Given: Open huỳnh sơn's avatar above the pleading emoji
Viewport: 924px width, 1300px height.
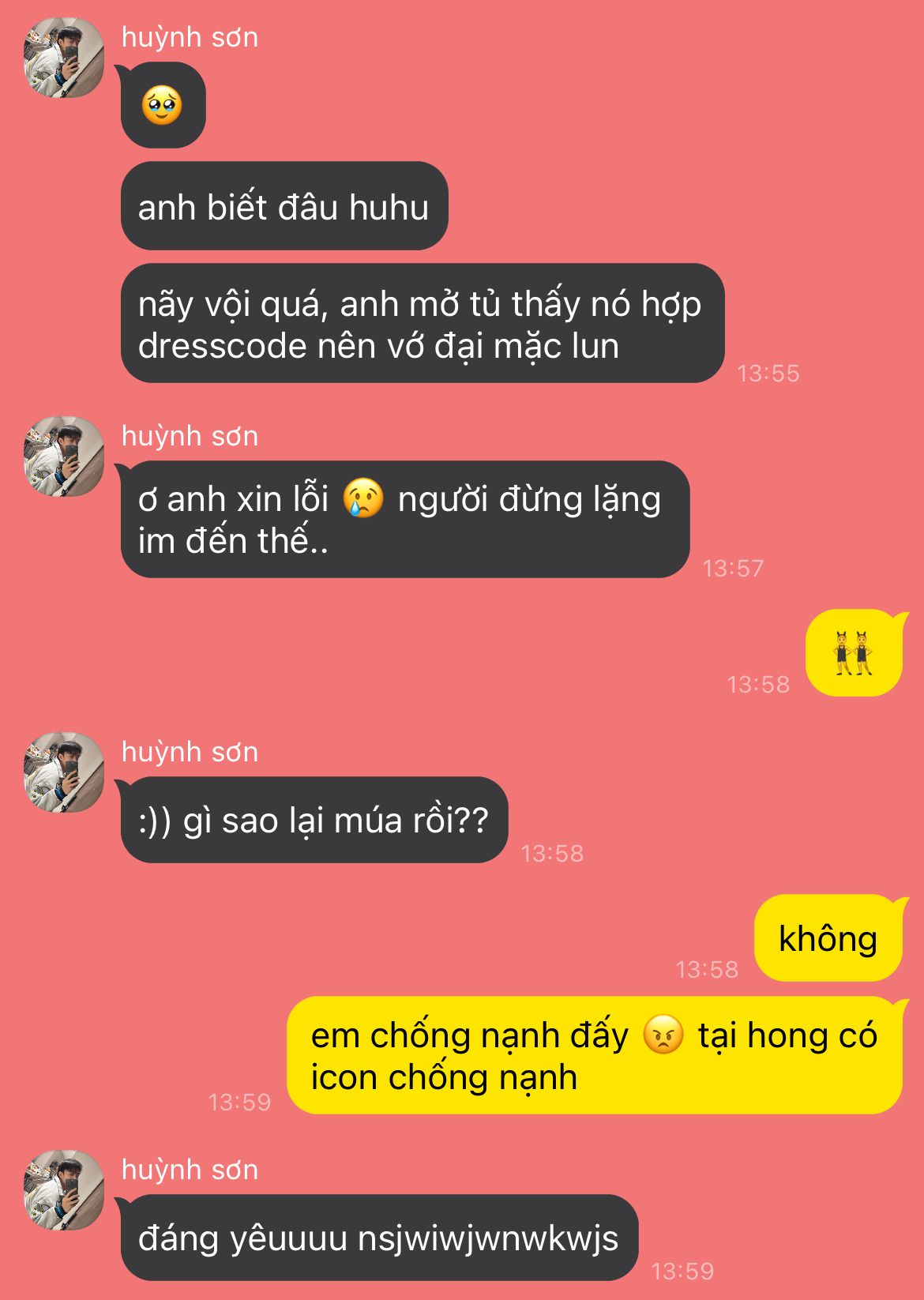Looking at the screenshot, I should pos(64,58).
